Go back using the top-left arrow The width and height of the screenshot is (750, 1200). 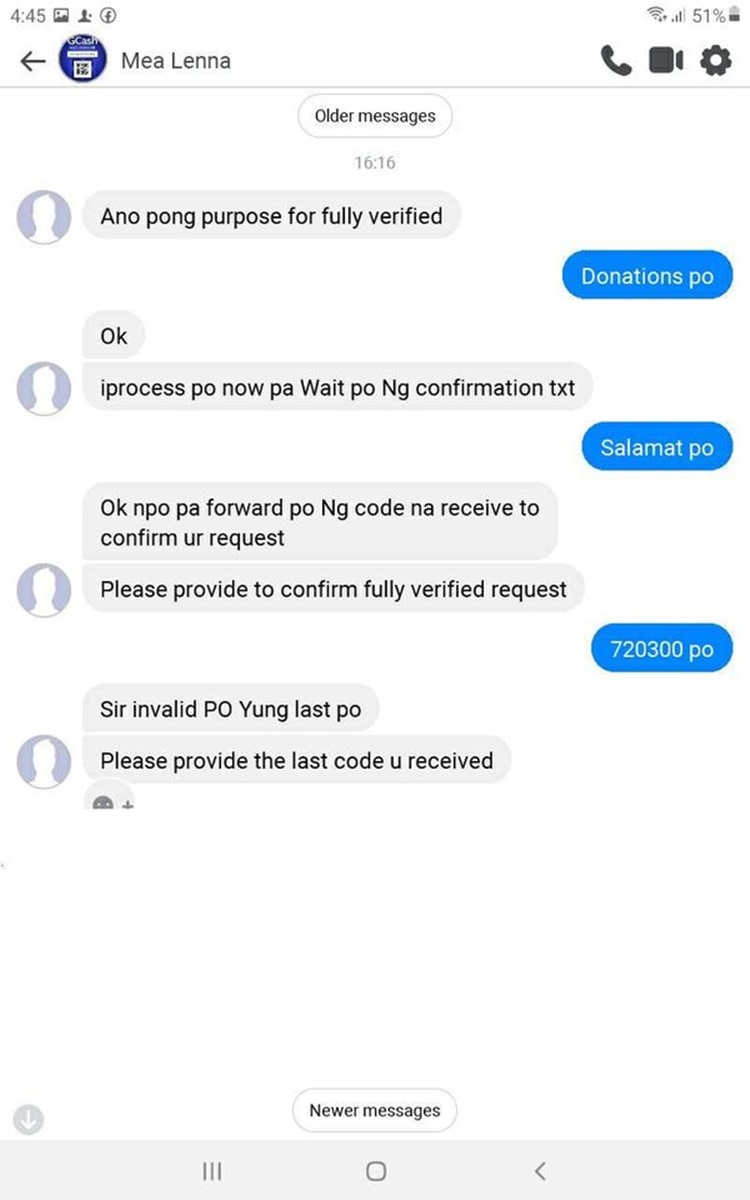click(x=33, y=61)
